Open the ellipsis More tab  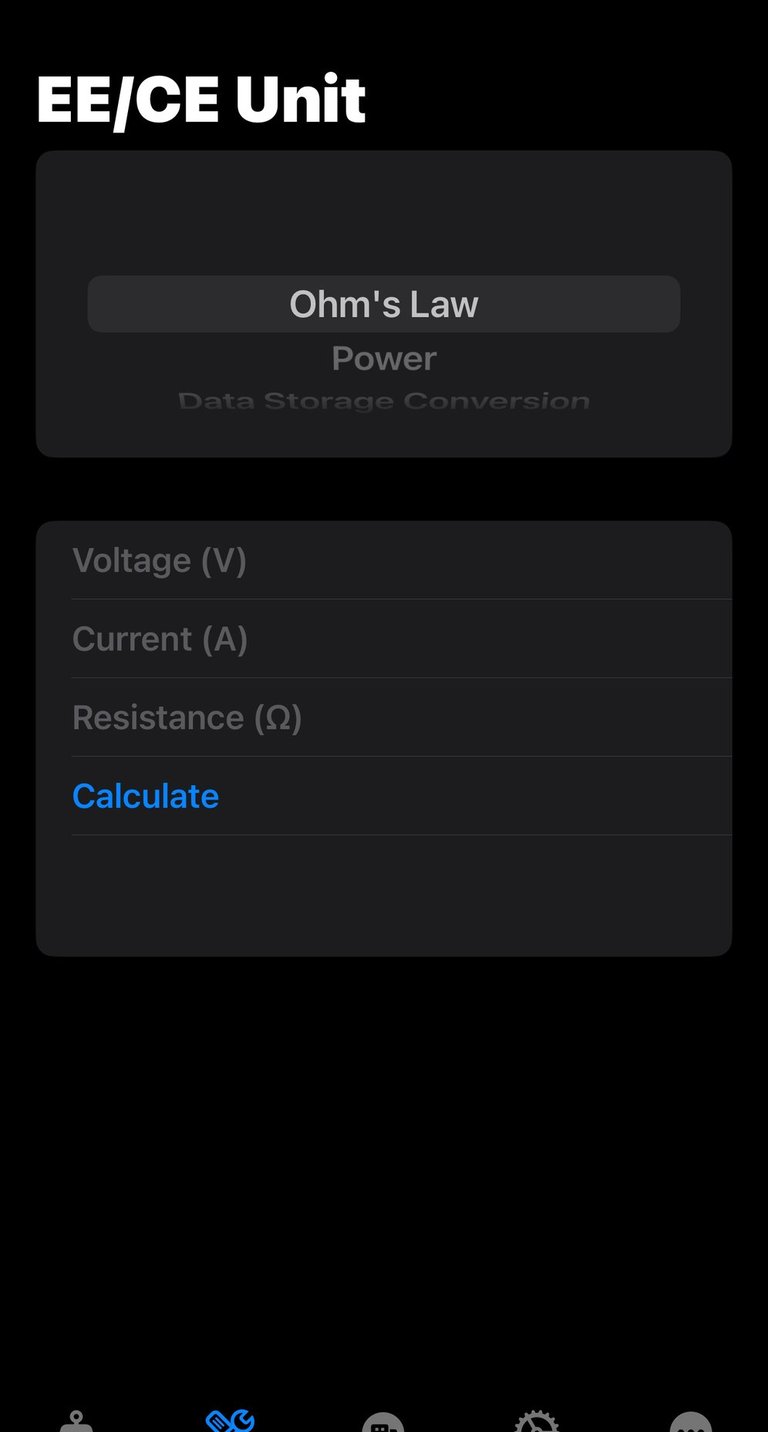690,1422
